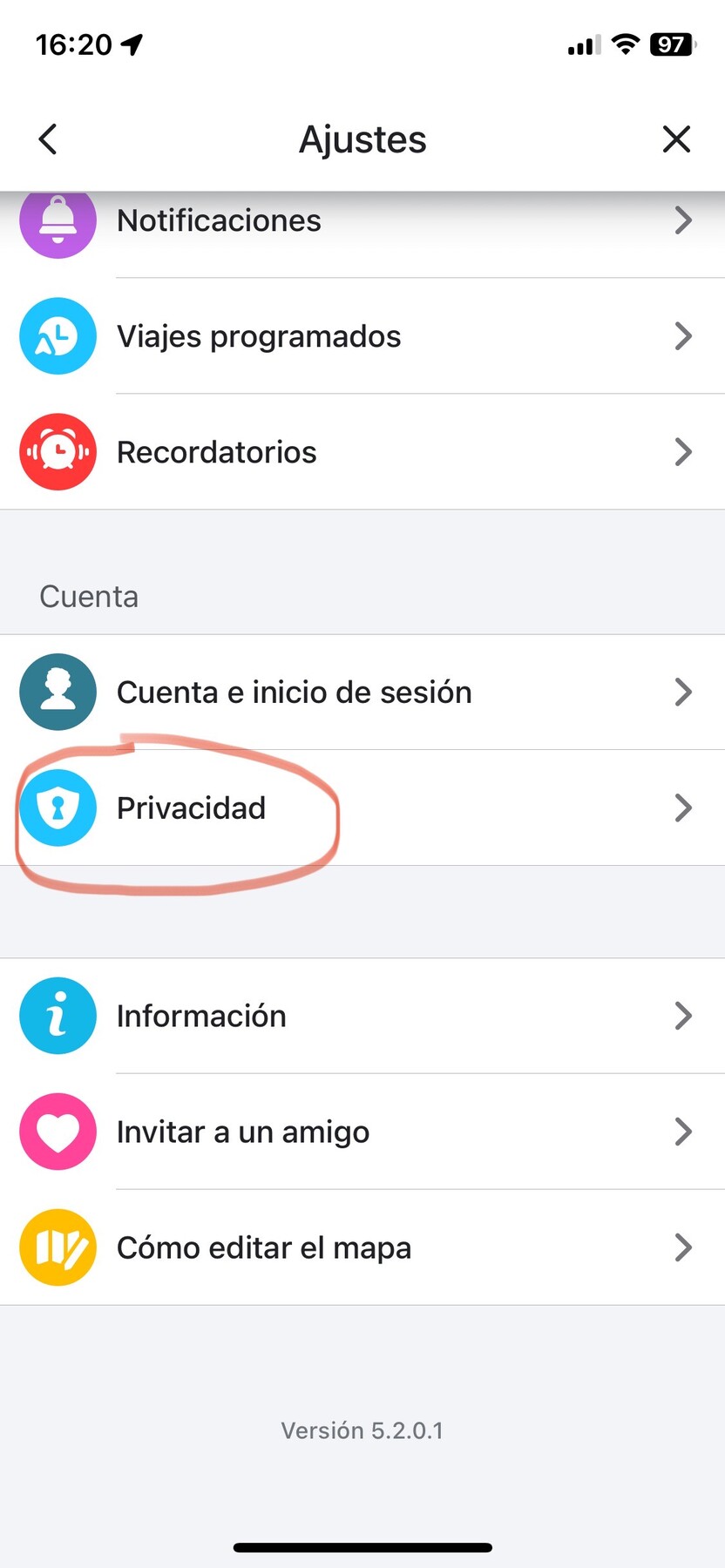Viewport: 725px width, 1568px height.
Task: Tap the pink Invitar a un amigo heart icon
Action: [58, 1132]
